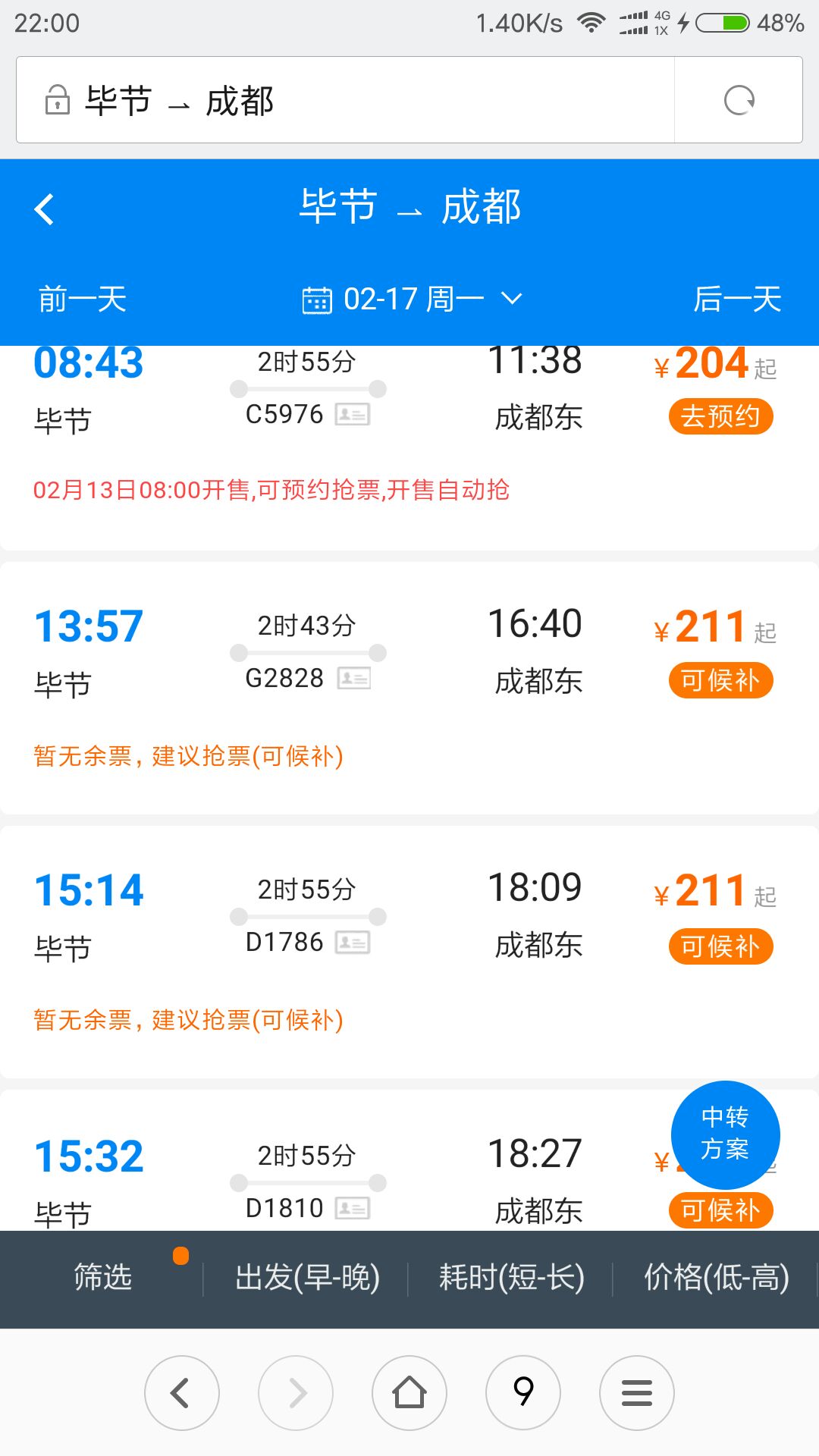Image resolution: width=819 pixels, height=1456 pixels.
Task: Tap 去预约 for train C5976
Action: (720, 416)
